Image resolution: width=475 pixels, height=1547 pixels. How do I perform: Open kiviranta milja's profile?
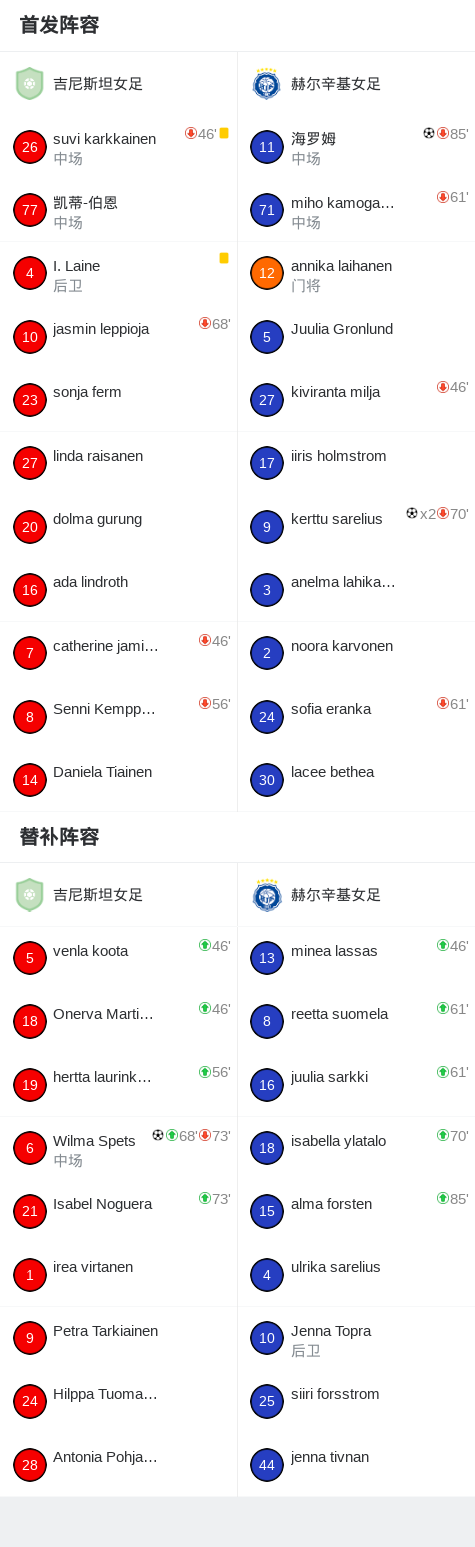tap(356, 400)
